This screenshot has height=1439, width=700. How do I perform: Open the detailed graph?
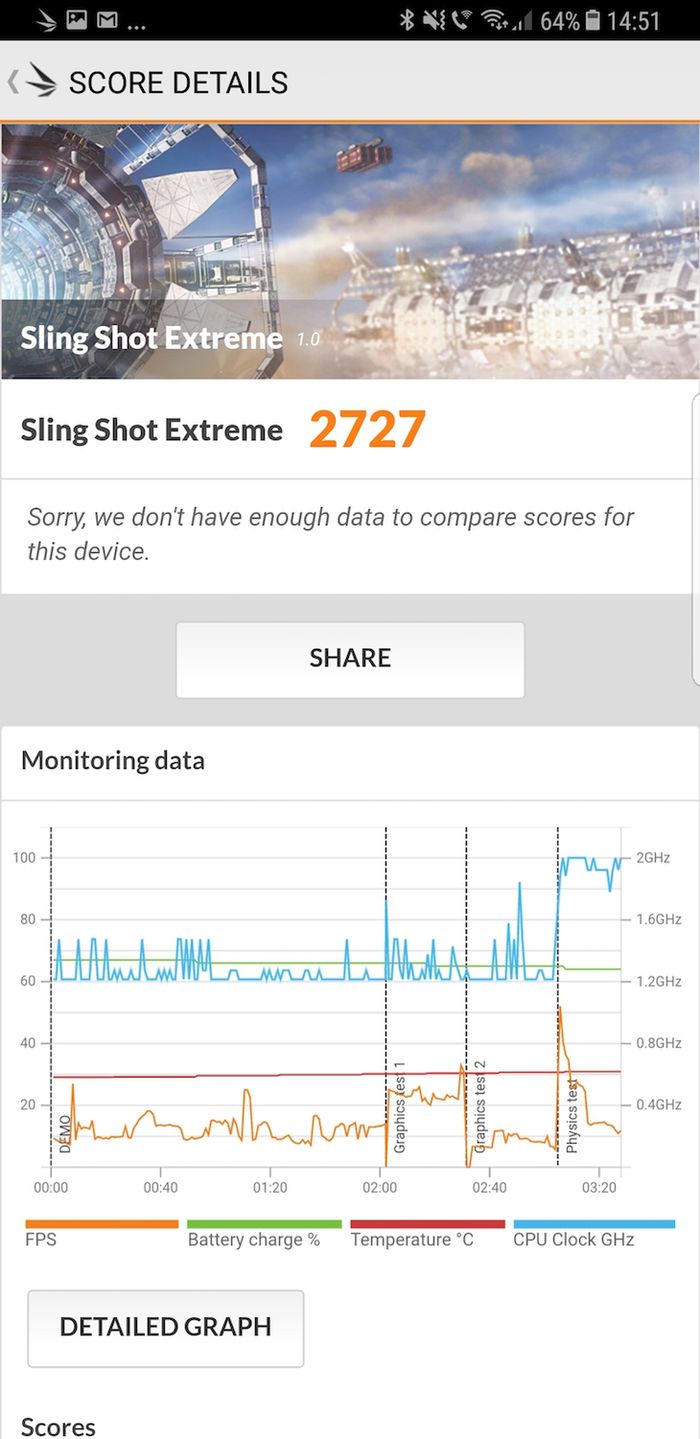click(x=165, y=1327)
